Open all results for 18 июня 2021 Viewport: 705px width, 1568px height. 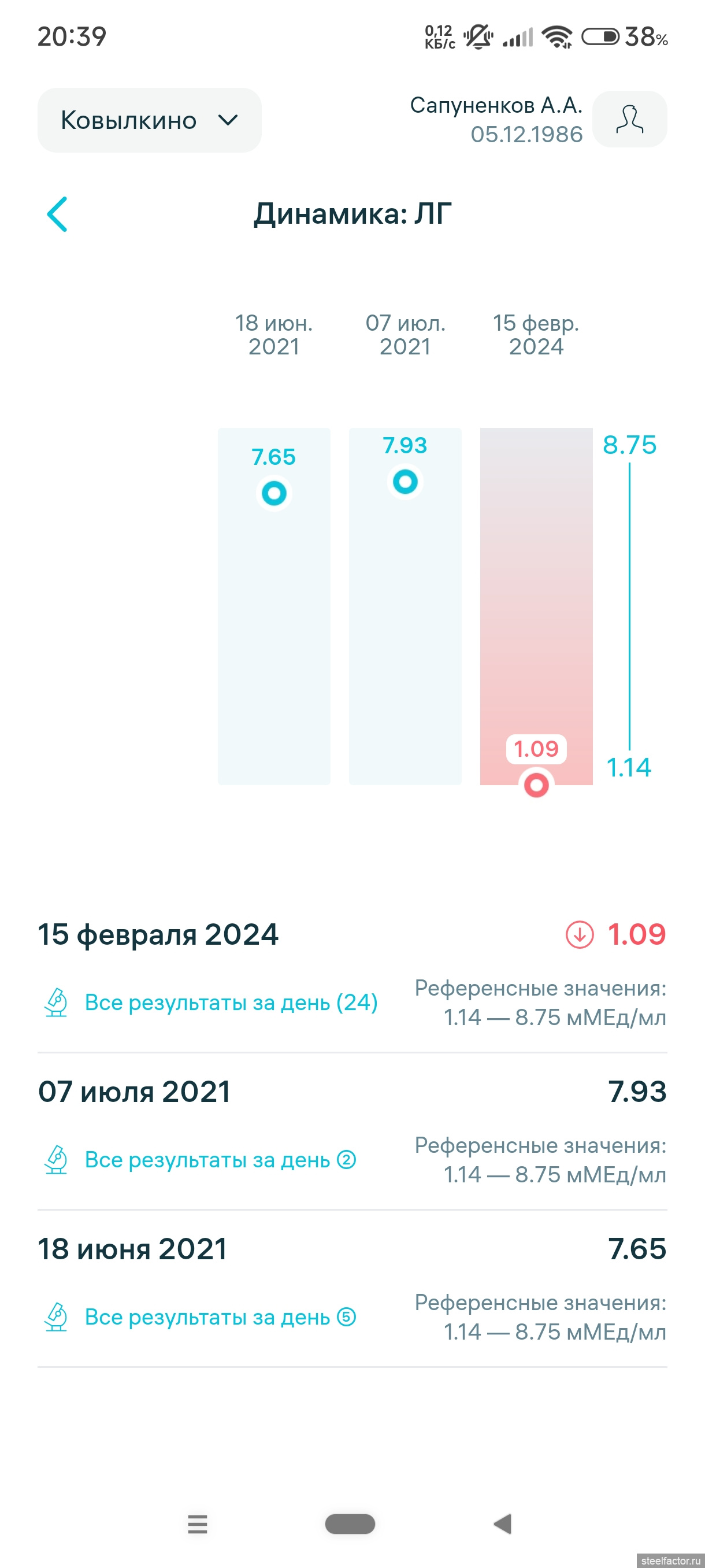click(x=219, y=1316)
